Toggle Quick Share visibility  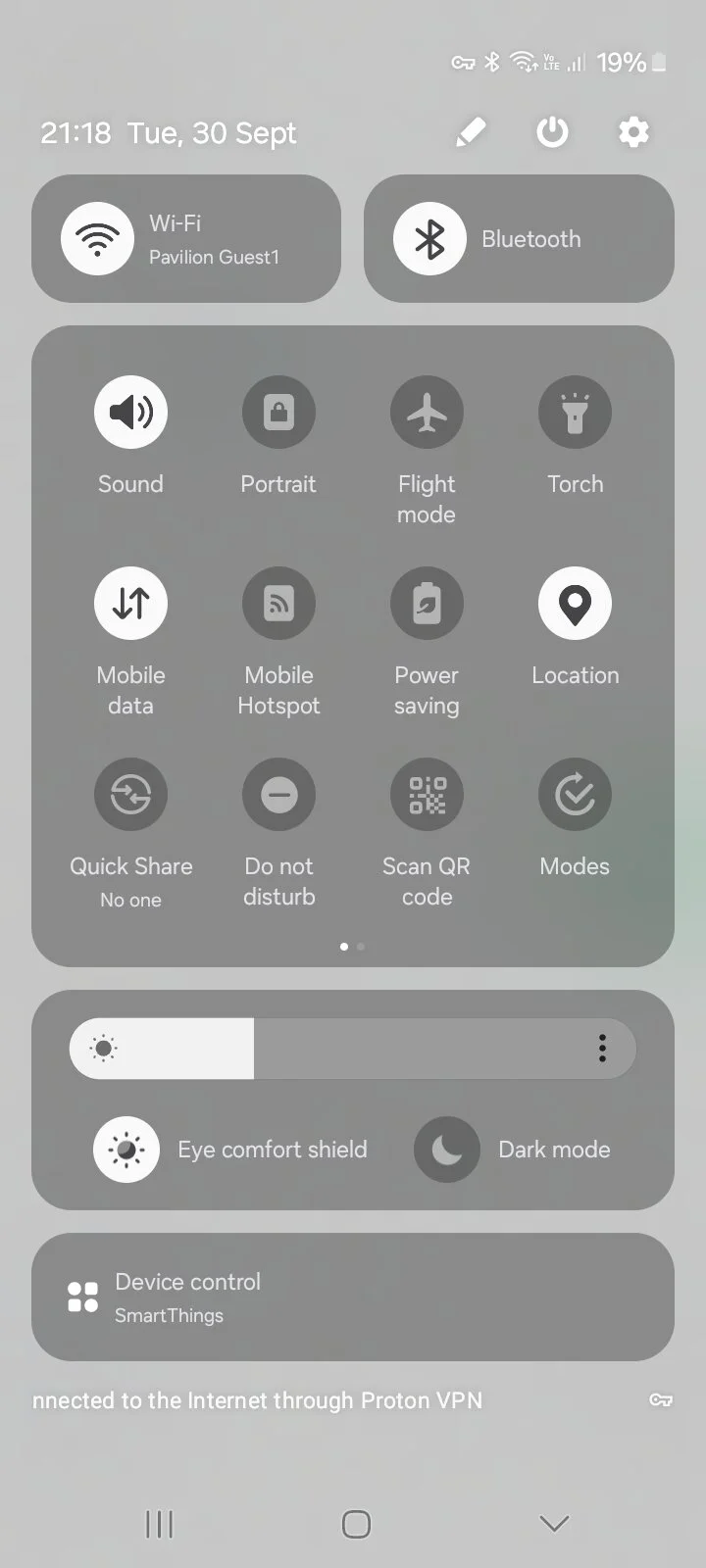pyautogui.click(x=130, y=795)
